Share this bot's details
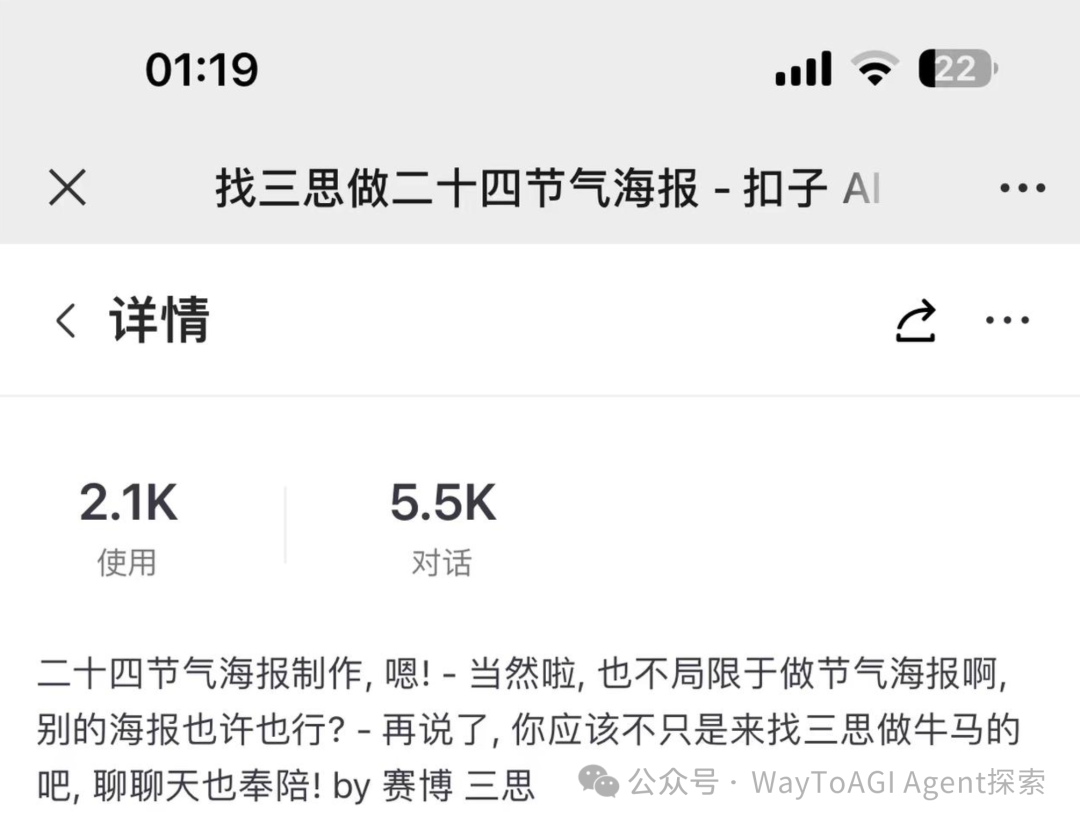The image size is (1080, 825). (915, 321)
